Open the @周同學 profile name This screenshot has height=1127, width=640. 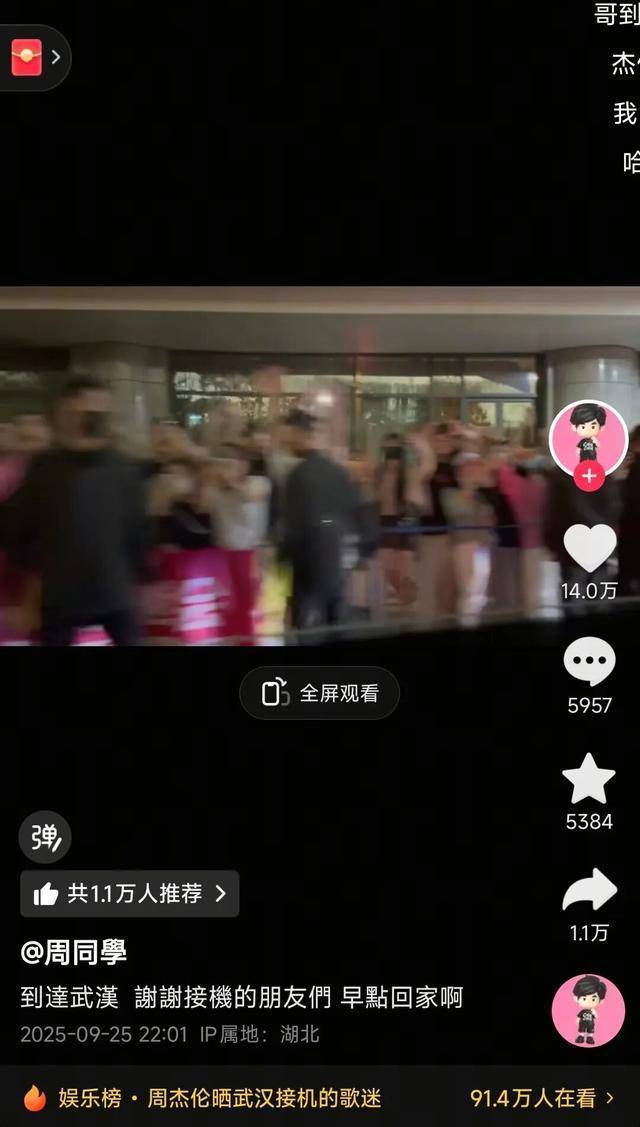click(x=74, y=952)
